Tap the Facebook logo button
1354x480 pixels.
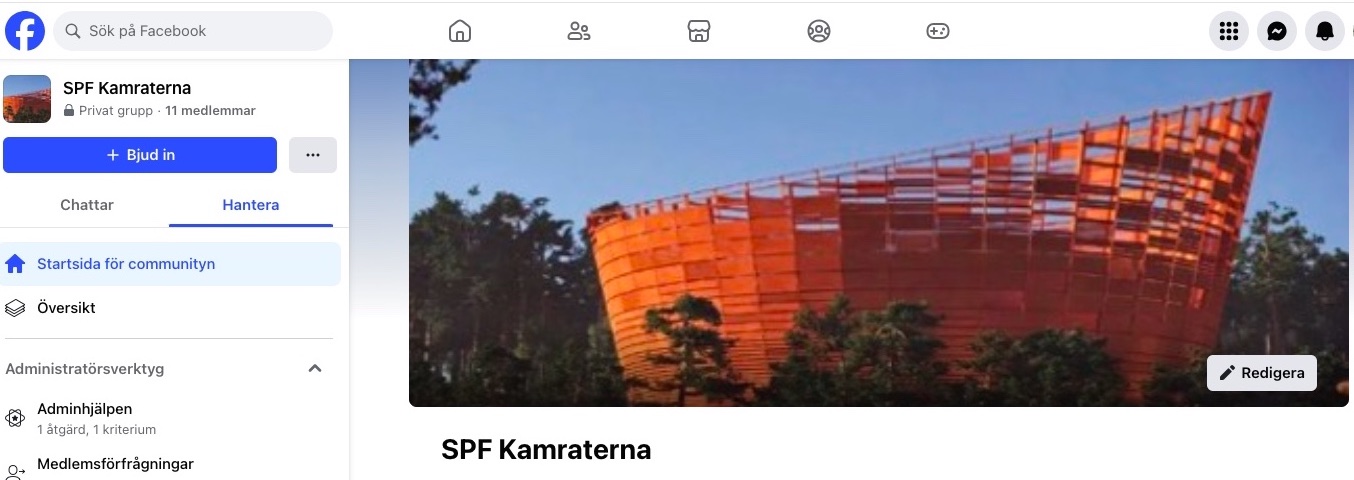pyautogui.click(x=25, y=31)
